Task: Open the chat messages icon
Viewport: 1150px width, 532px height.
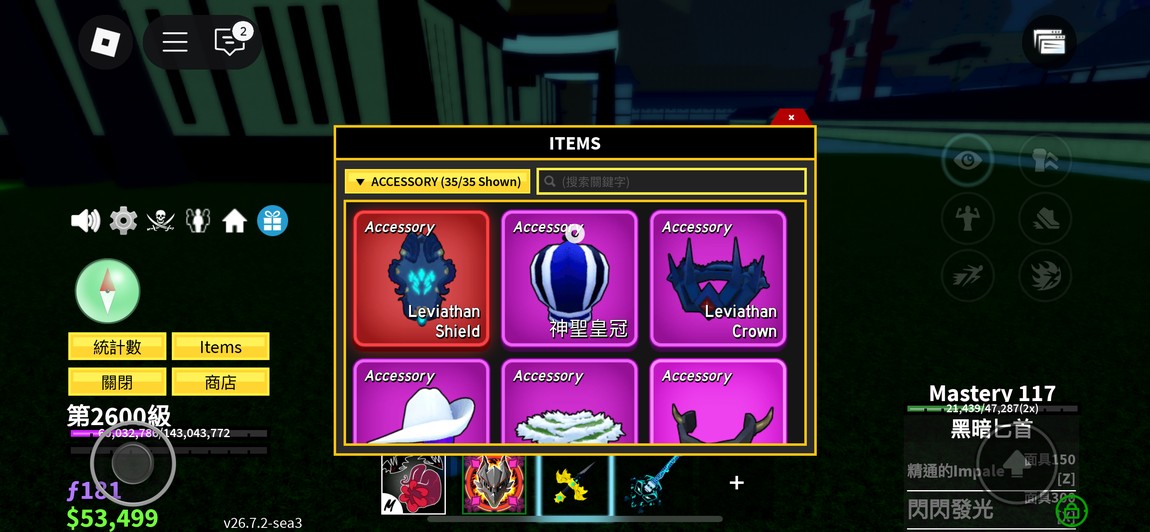Action: click(x=230, y=42)
